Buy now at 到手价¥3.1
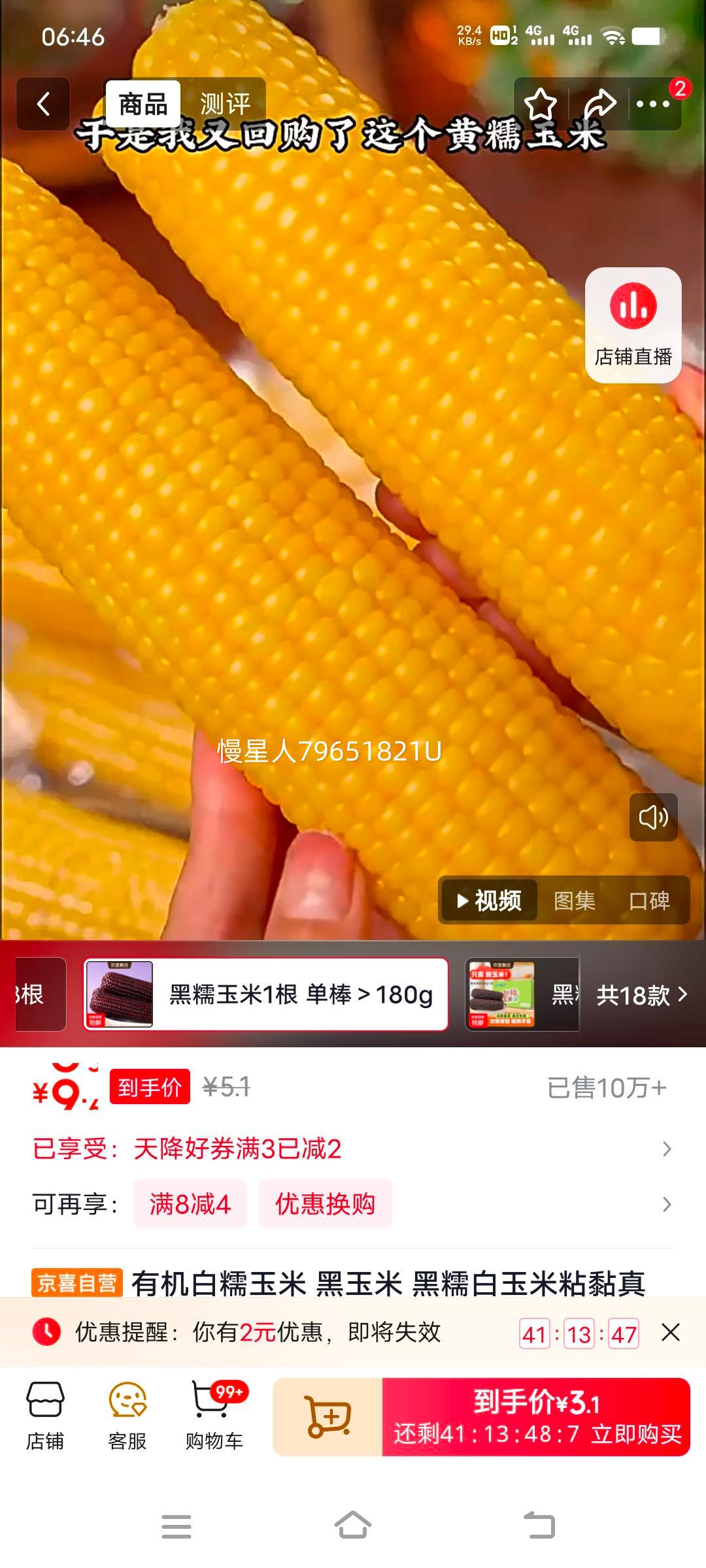 536,1417
